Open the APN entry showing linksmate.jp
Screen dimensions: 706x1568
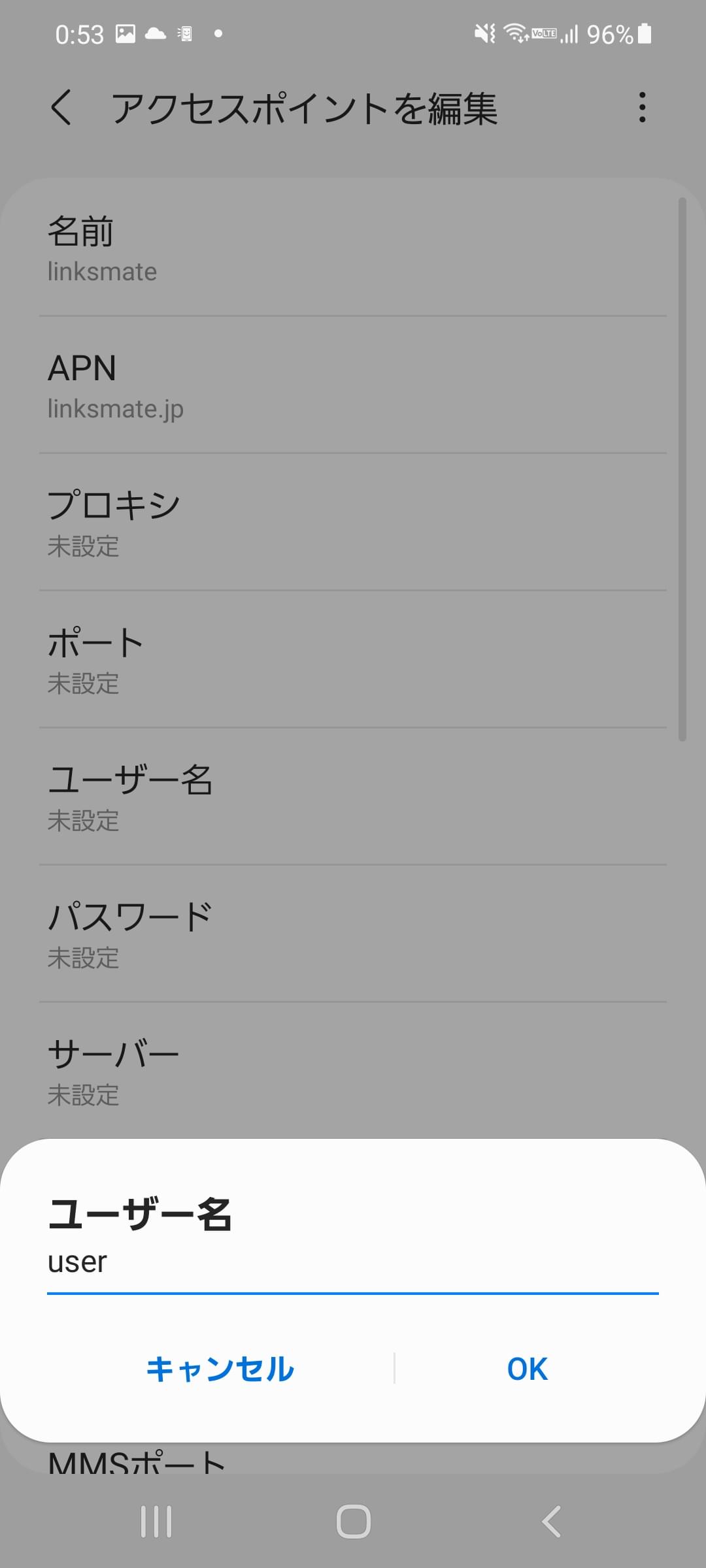pos(353,387)
